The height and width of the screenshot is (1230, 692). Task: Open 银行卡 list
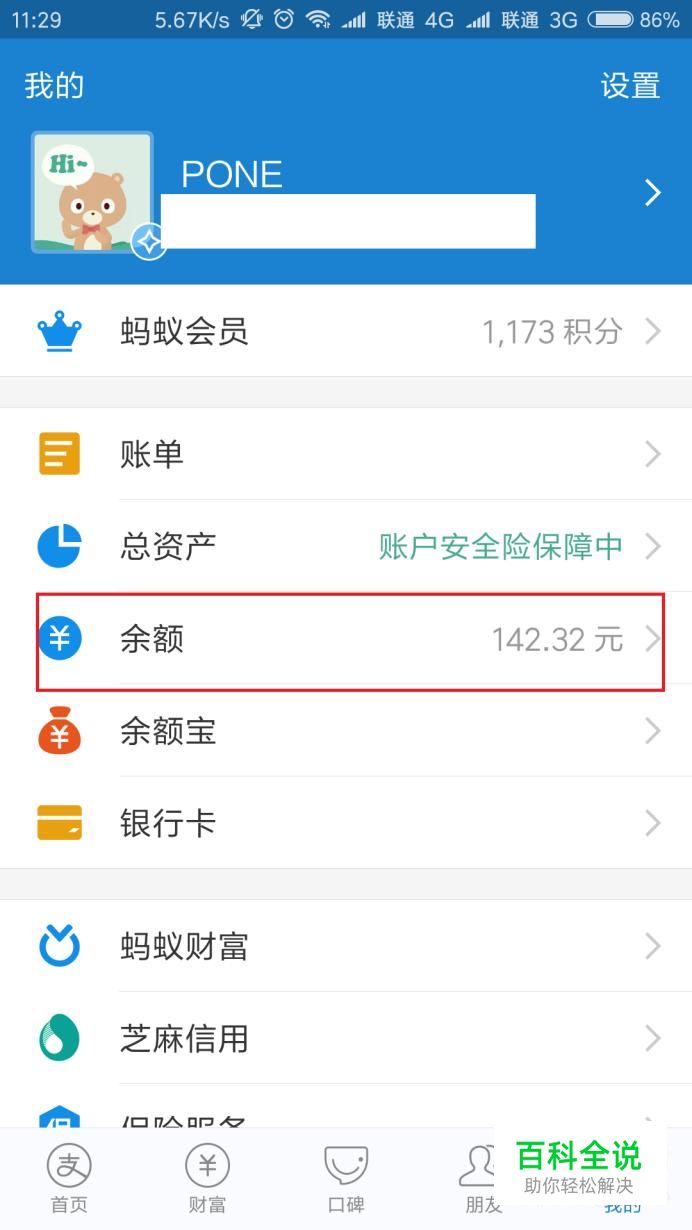(346, 823)
